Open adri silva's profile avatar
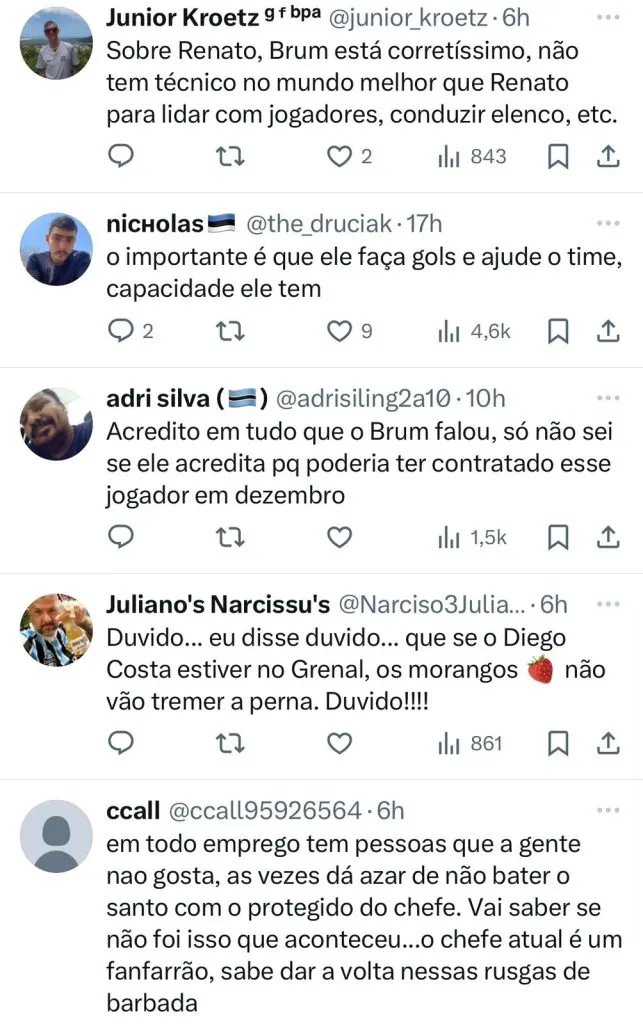The width and height of the screenshot is (643, 1024). click(x=56, y=424)
